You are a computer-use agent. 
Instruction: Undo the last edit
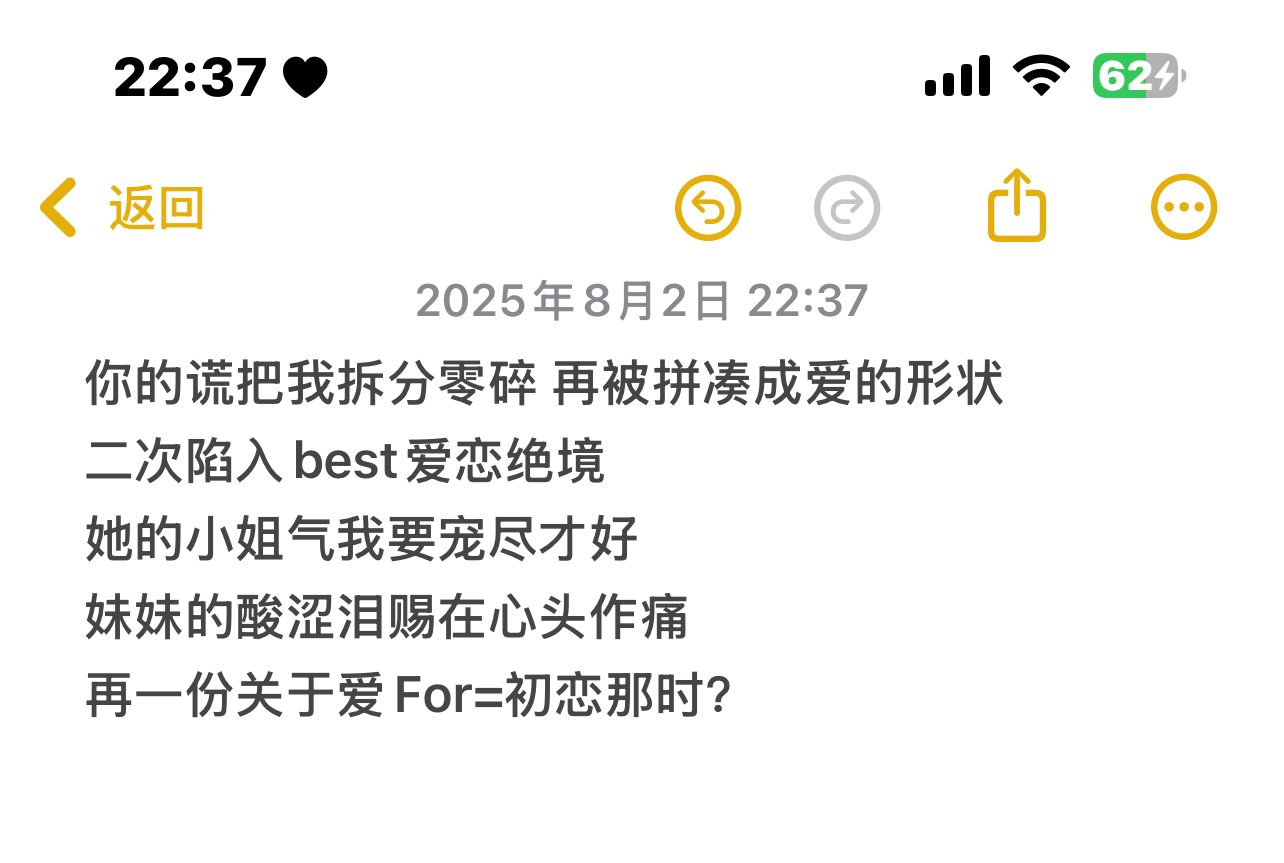(x=708, y=208)
